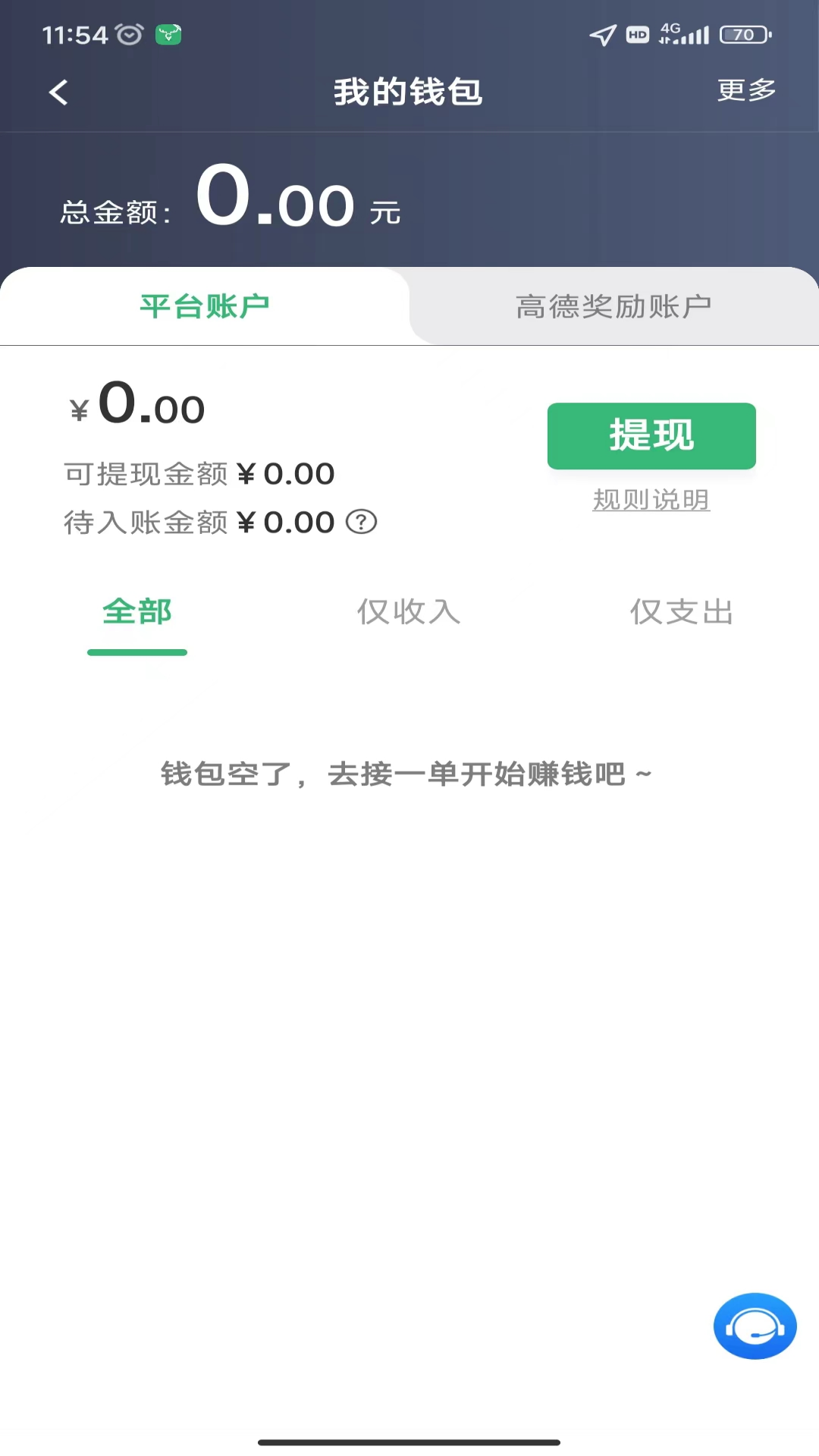Click the ¥0.00 balance figure
Image resolution: width=819 pixels, height=1456 pixels.
click(136, 407)
